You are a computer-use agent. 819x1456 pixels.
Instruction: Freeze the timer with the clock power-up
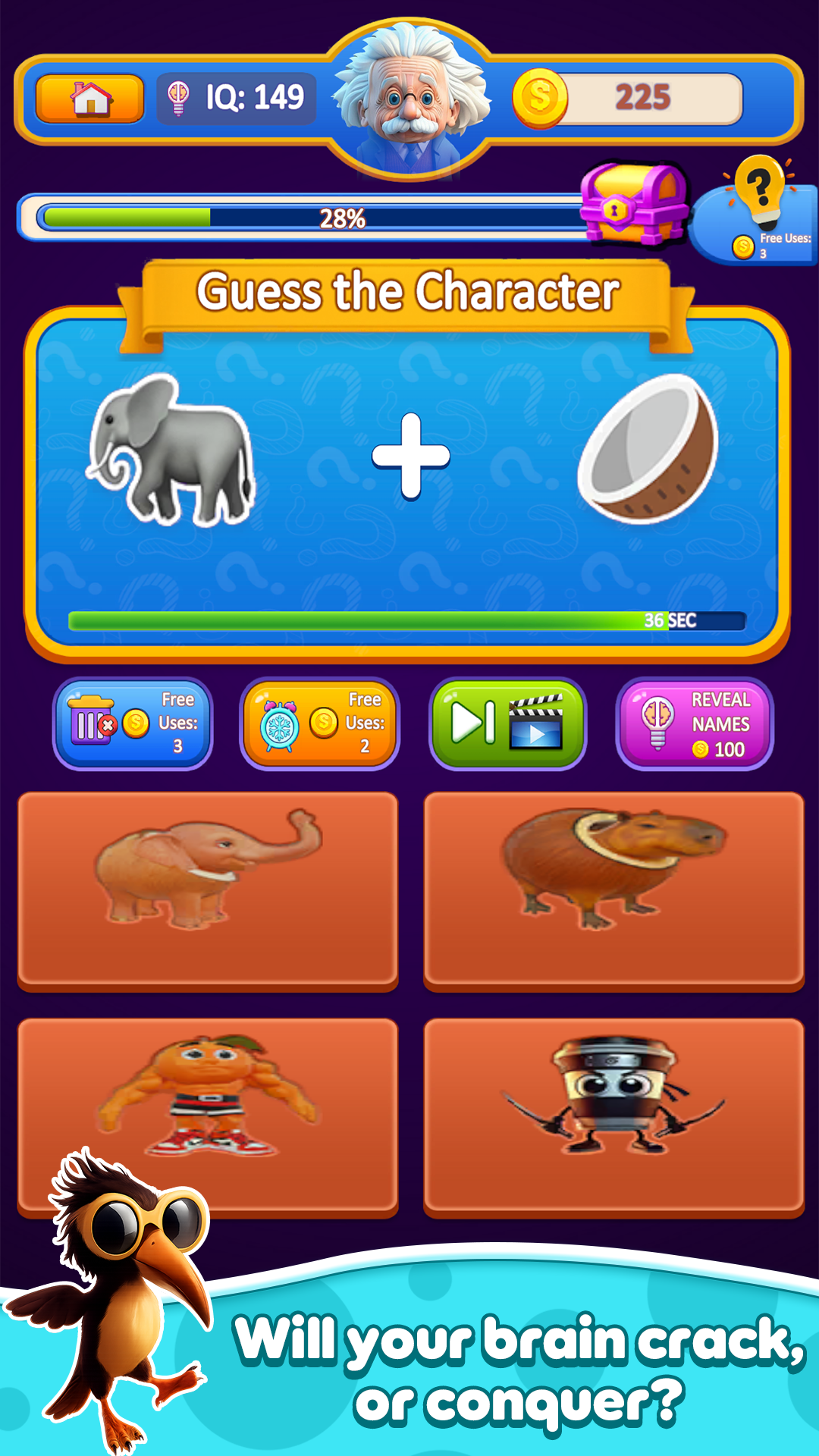click(x=319, y=723)
